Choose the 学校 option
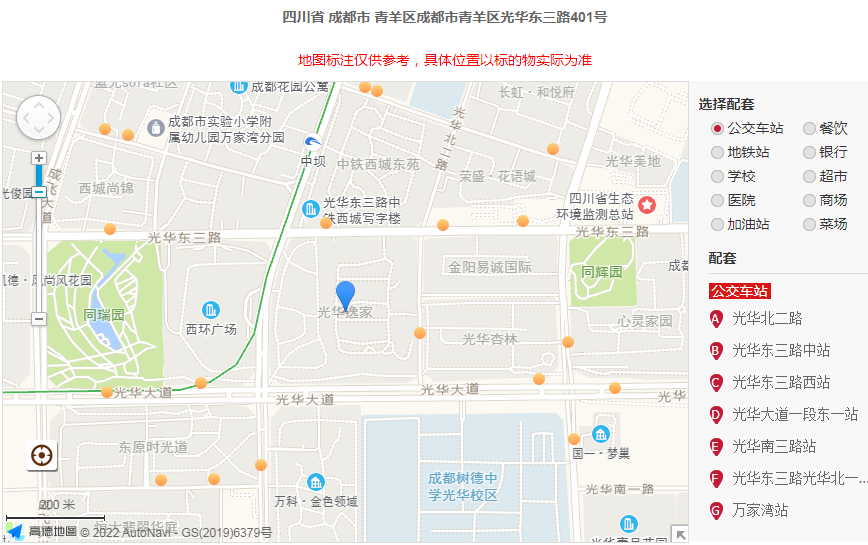868x545 pixels. 717,177
